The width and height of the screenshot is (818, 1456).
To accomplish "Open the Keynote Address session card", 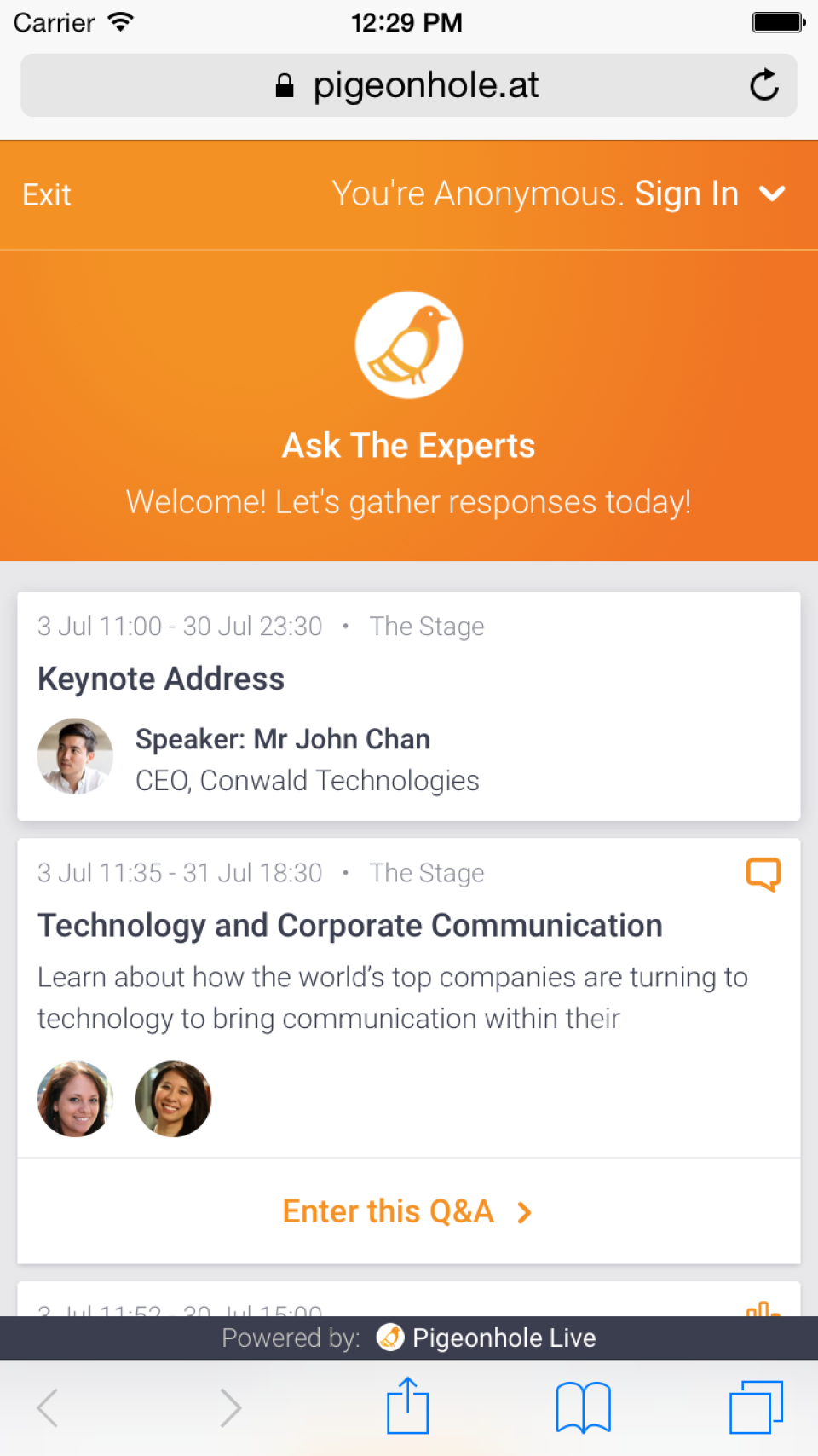I will click(x=161, y=679).
